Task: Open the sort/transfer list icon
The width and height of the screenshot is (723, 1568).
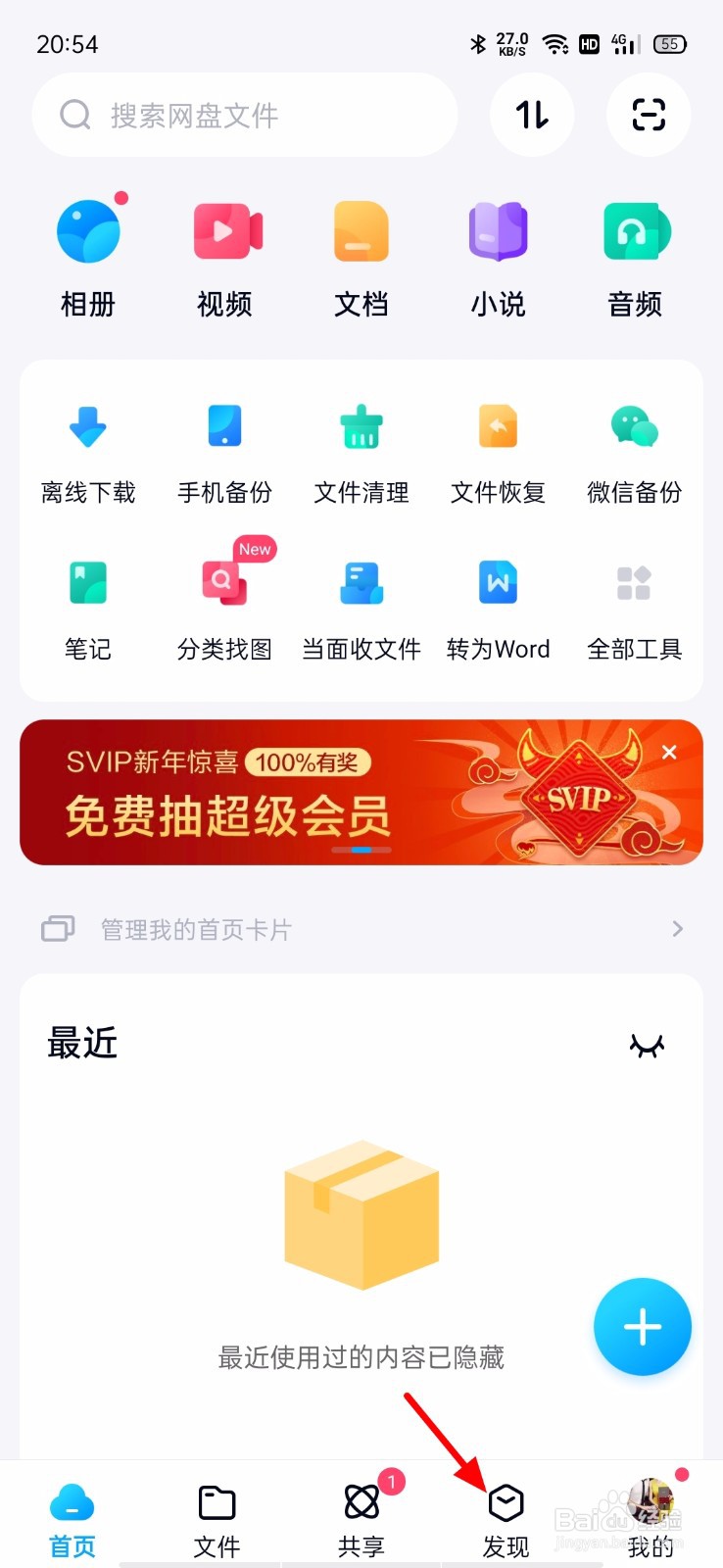Action: pyautogui.click(x=532, y=115)
